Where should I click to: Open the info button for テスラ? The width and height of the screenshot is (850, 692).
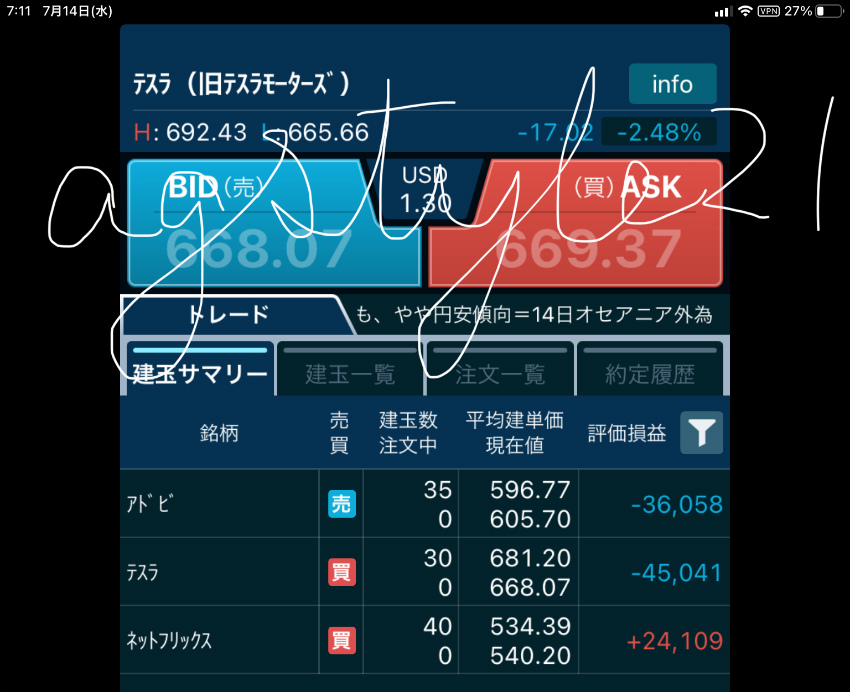[x=672, y=84]
